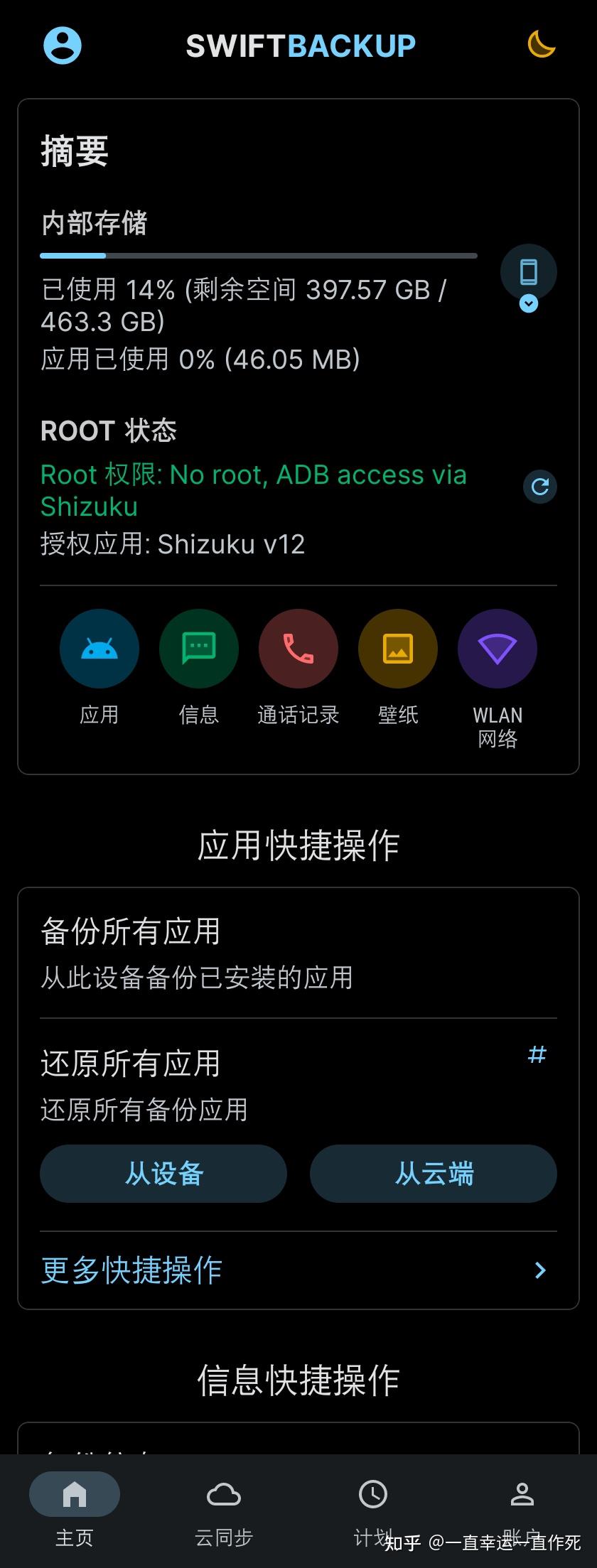Open the 通话记录 call log backup icon

pyautogui.click(x=298, y=648)
